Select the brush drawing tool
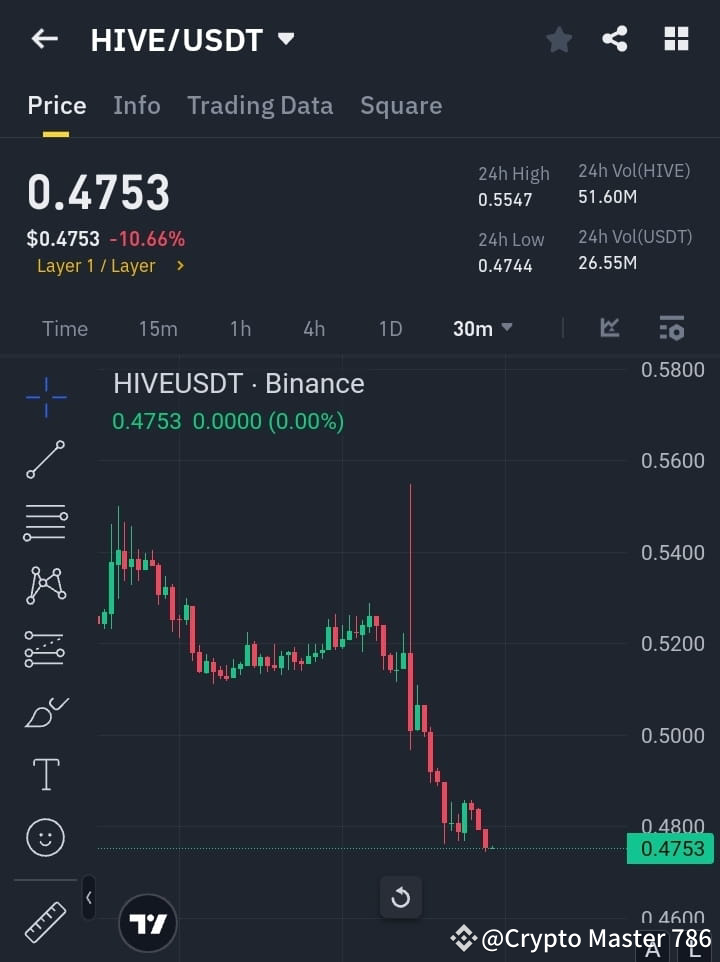The height and width of the screenshot is (962, 720). [x=45, y=711]
